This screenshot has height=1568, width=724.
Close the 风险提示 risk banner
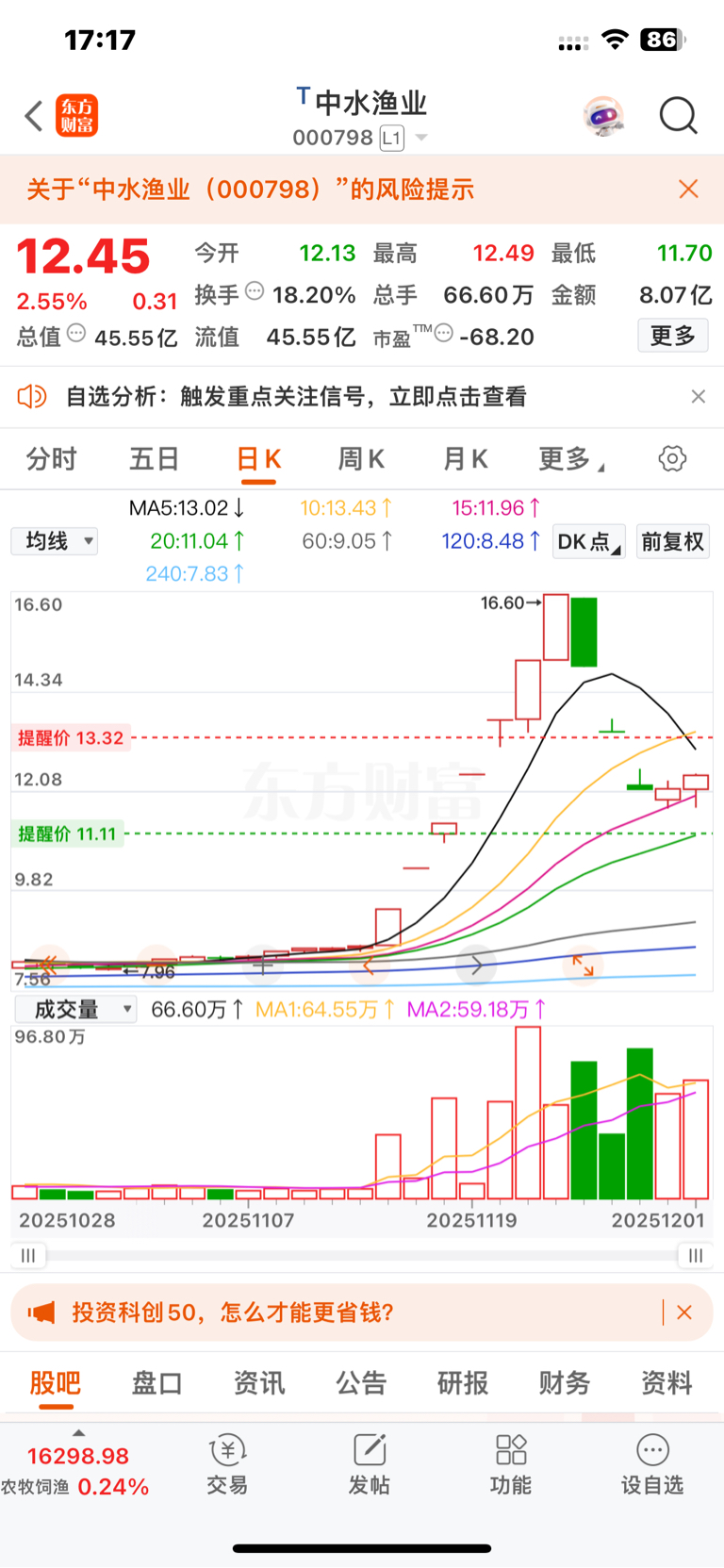point(689,189)
